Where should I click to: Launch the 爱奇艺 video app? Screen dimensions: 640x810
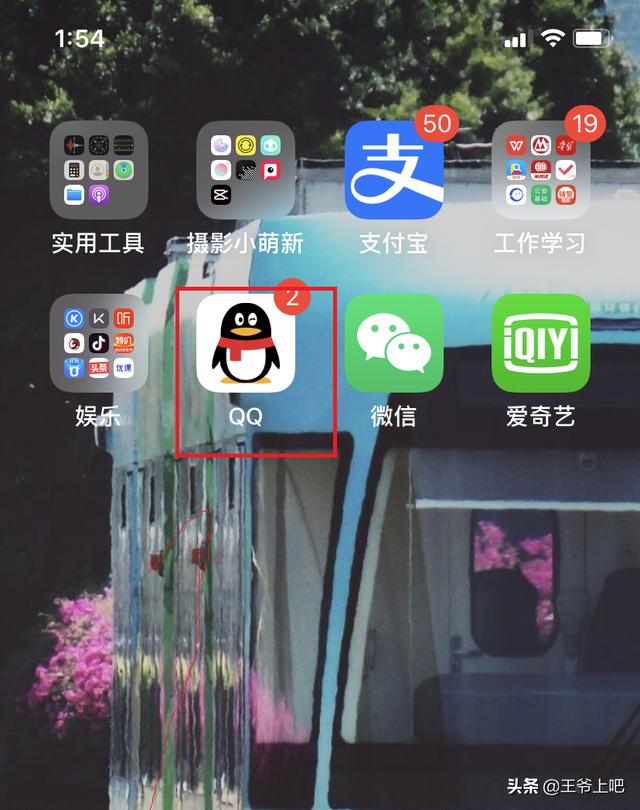point(540,343)
